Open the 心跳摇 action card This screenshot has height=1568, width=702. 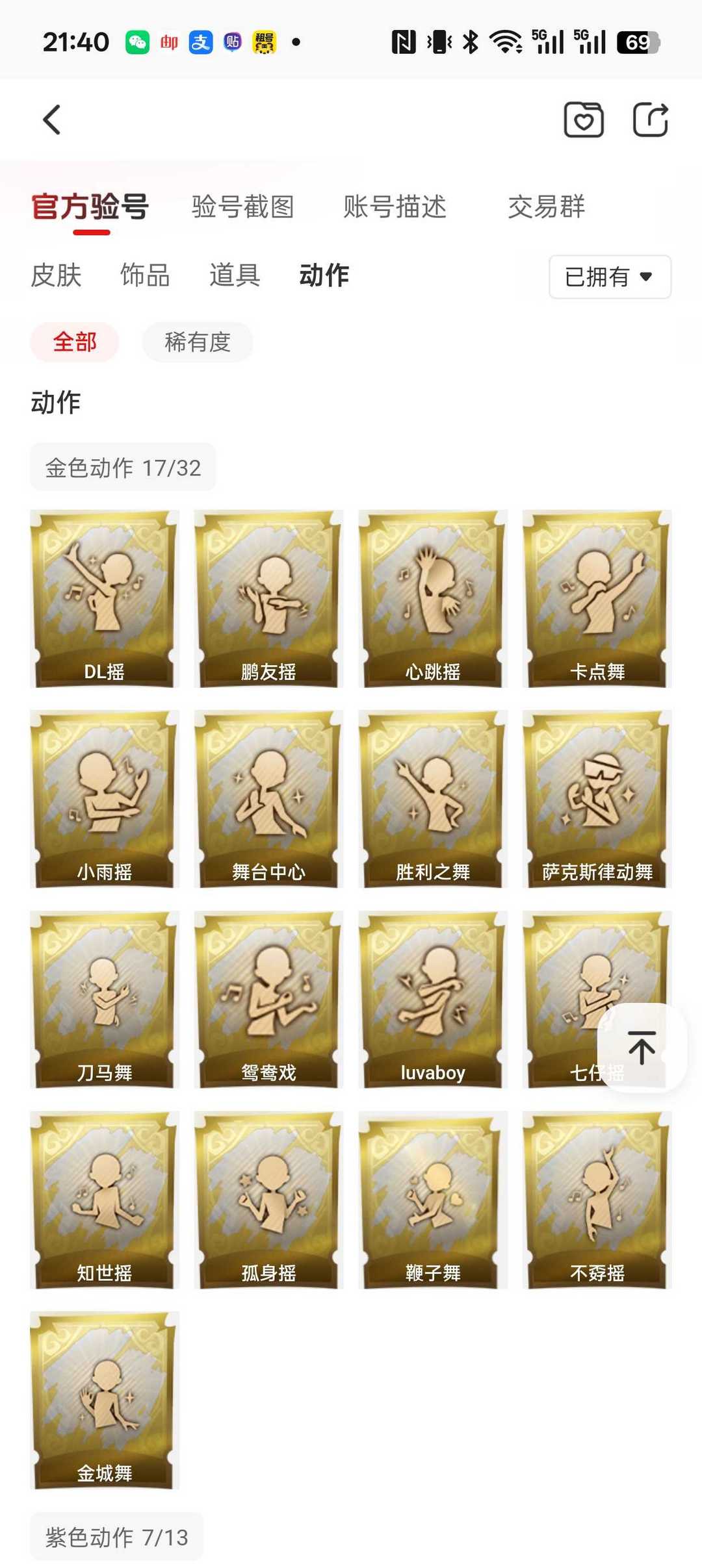tap(433, 599)
